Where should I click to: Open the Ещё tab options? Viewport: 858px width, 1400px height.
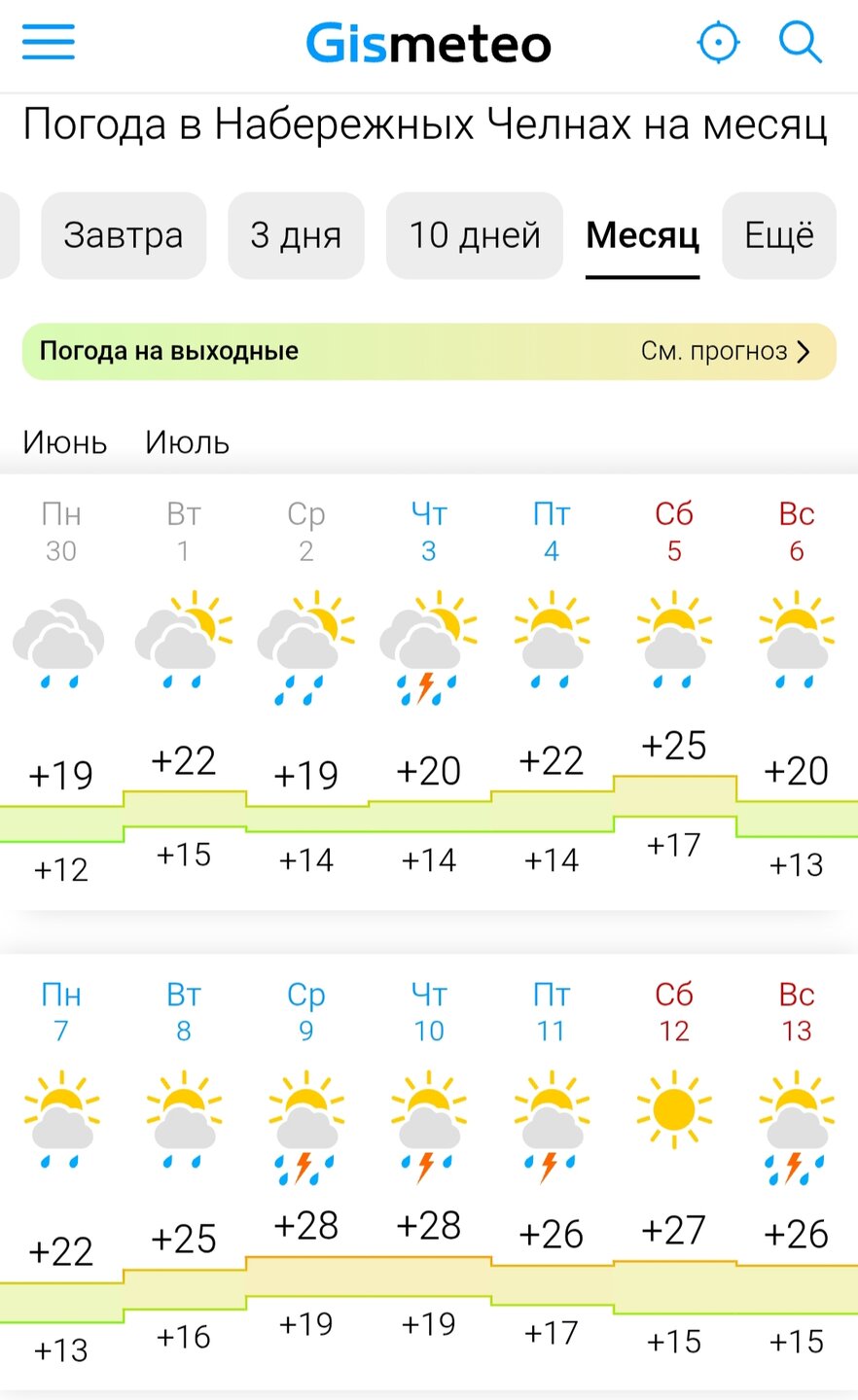pyautogui.click(x=779, y=235)
